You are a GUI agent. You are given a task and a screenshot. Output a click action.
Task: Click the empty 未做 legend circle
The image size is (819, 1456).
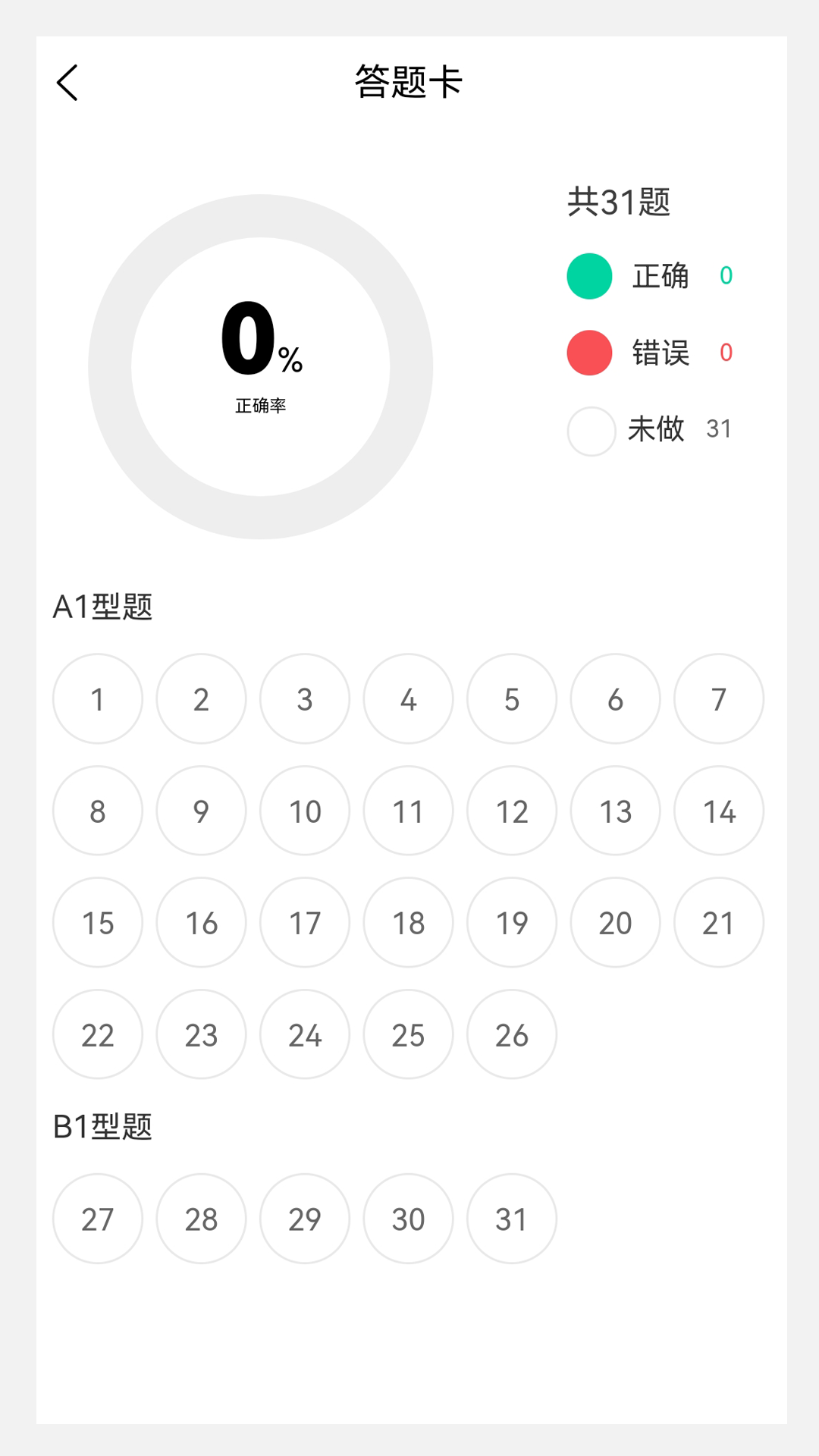(x=591, y=431)
